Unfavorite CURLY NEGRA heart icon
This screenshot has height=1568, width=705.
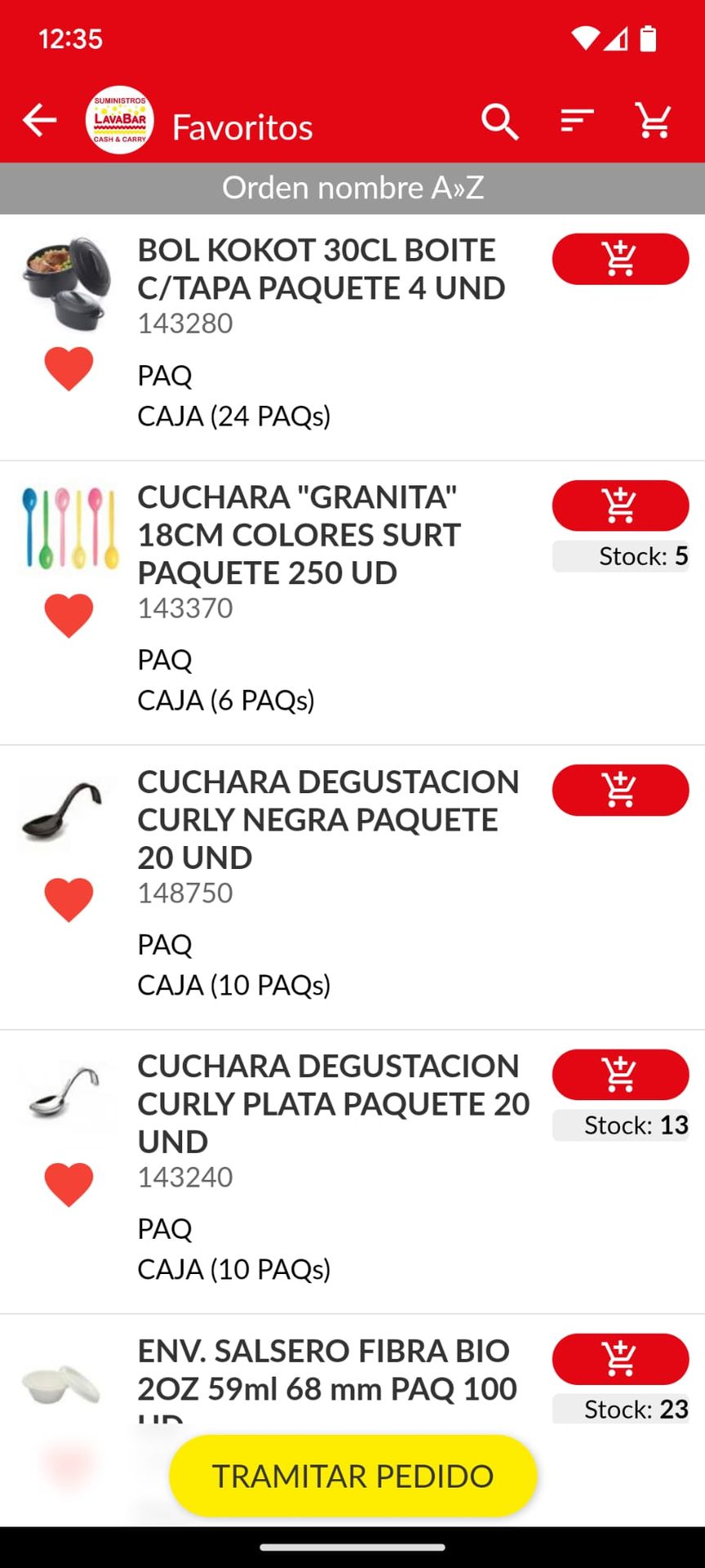click(69, 900)
